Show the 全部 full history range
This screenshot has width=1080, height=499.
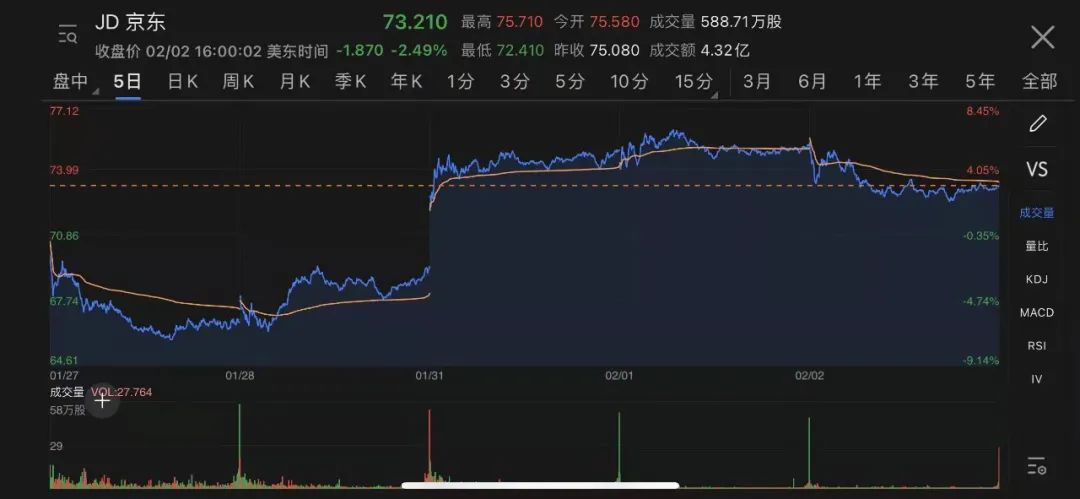point(1039,82)
